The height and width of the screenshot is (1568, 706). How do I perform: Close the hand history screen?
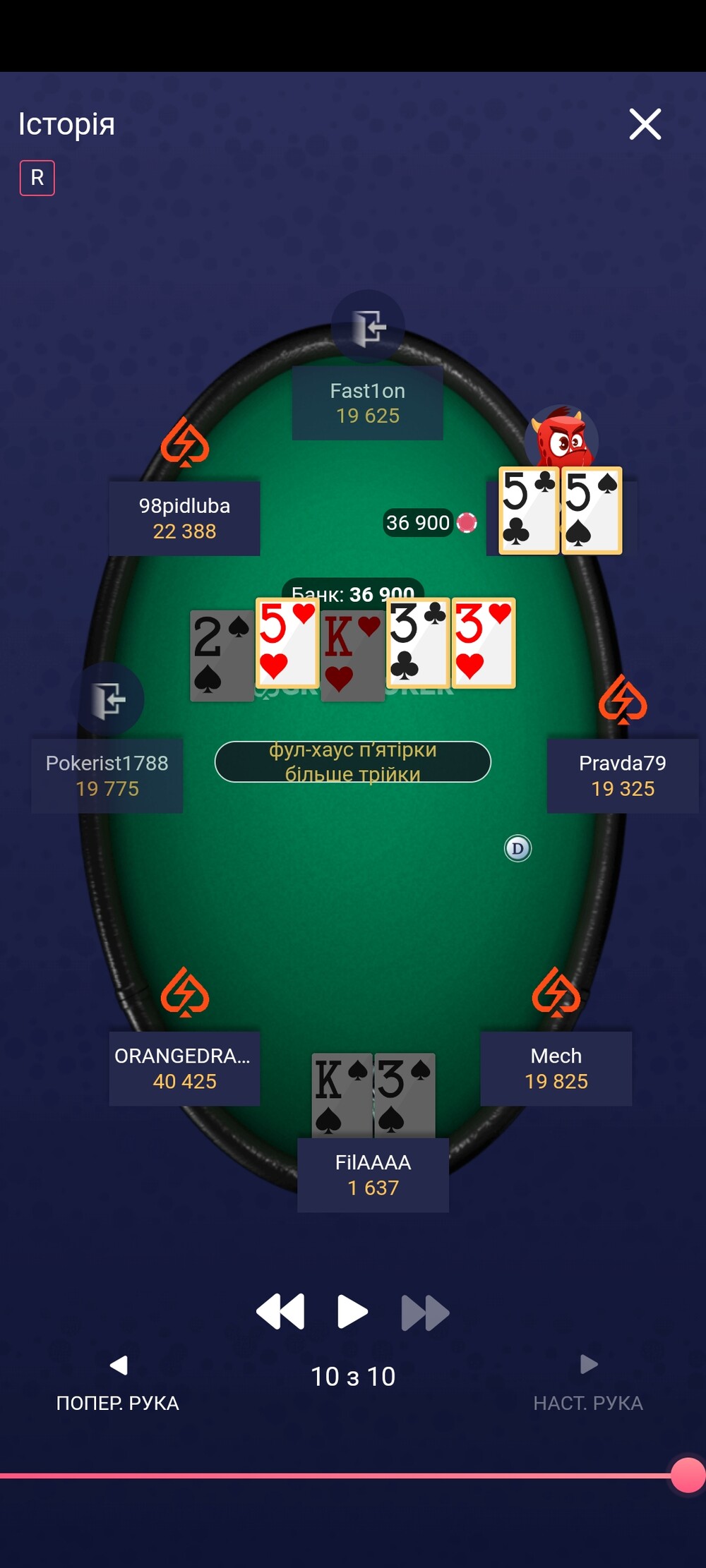[x=645, y=124]
